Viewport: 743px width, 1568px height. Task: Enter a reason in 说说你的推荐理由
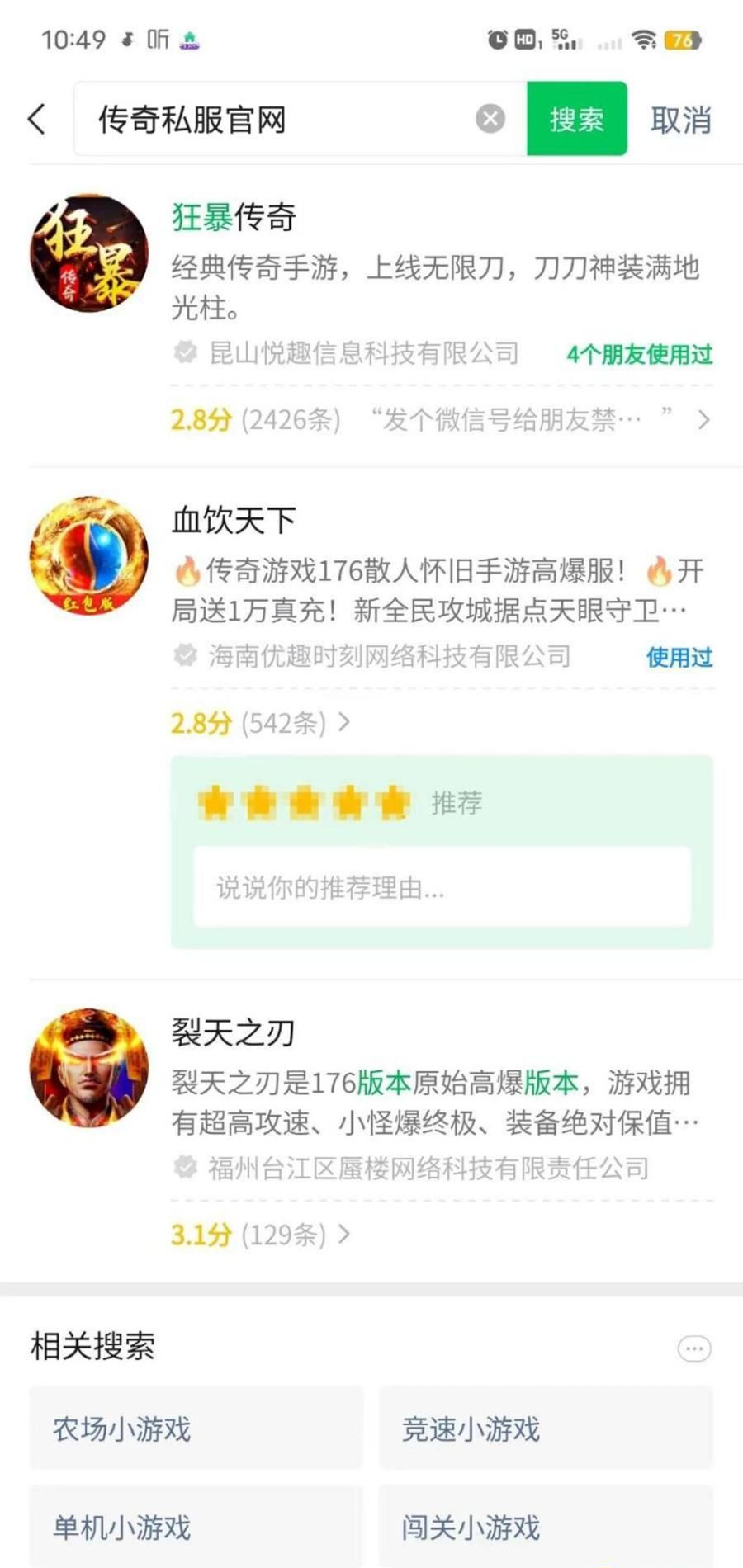(x=442, y=888)
